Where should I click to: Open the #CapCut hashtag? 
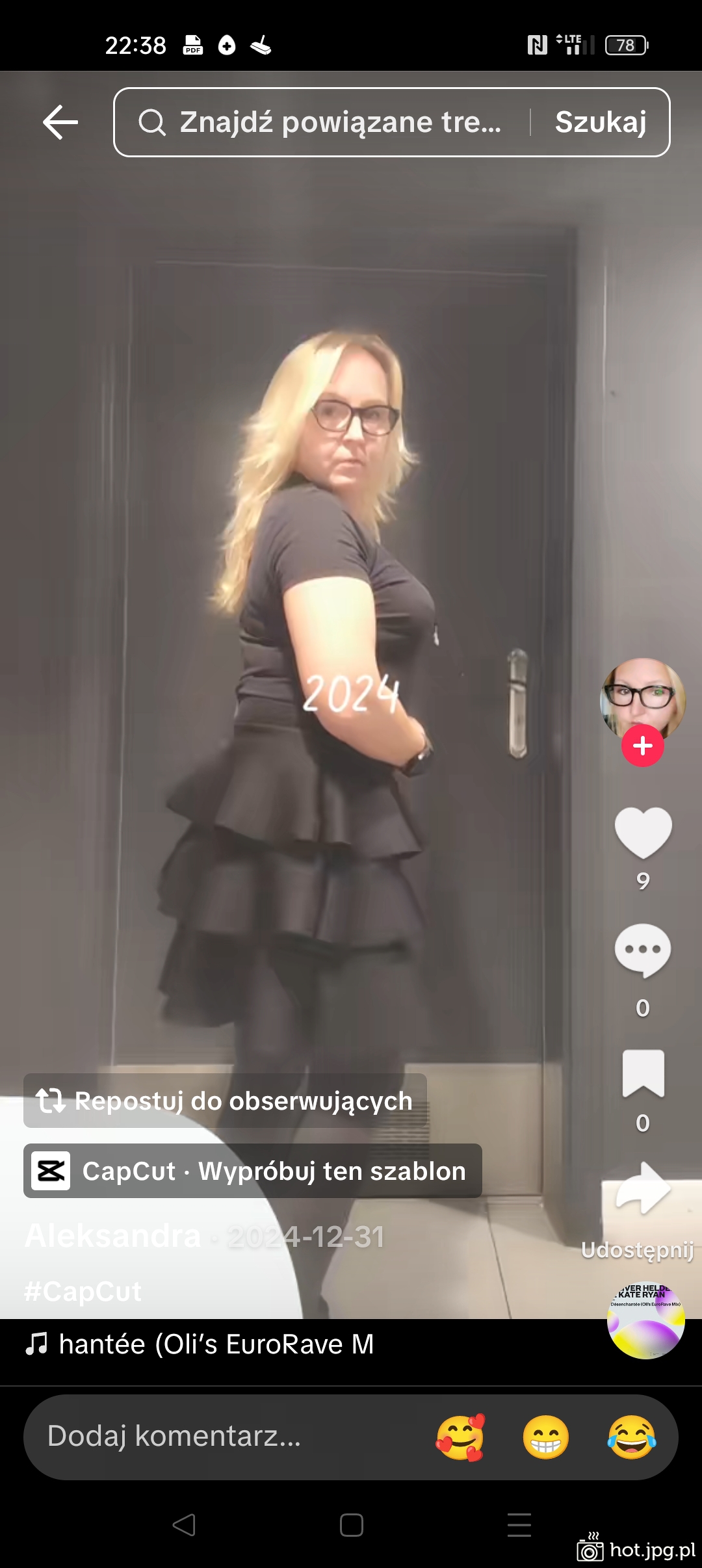click(83, 1291)
